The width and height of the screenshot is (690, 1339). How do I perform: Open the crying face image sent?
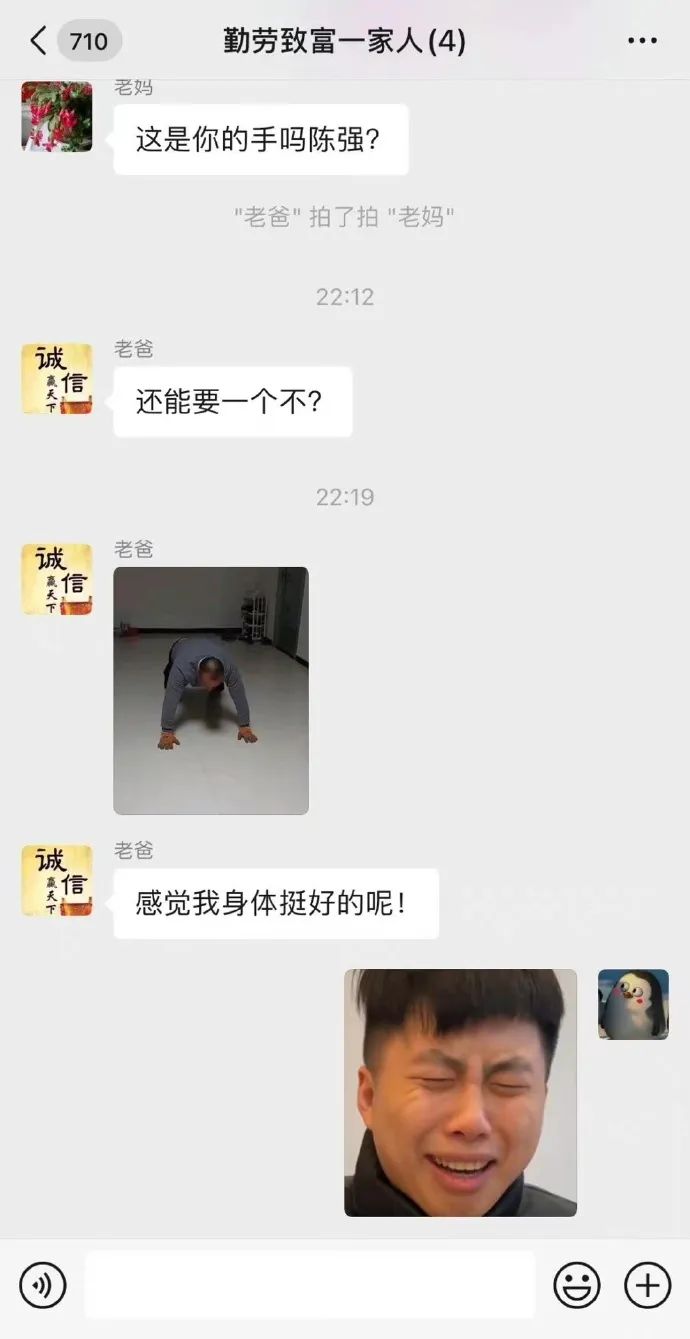click(x=460, y=1092)
